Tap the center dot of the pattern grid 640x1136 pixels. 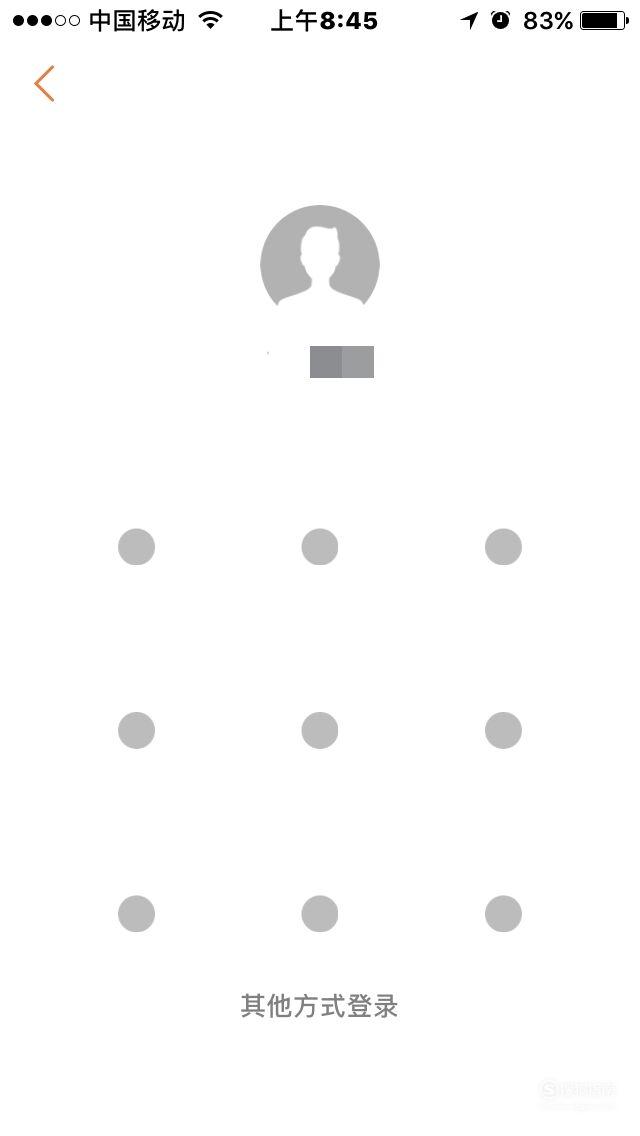[x=320, y=730]
